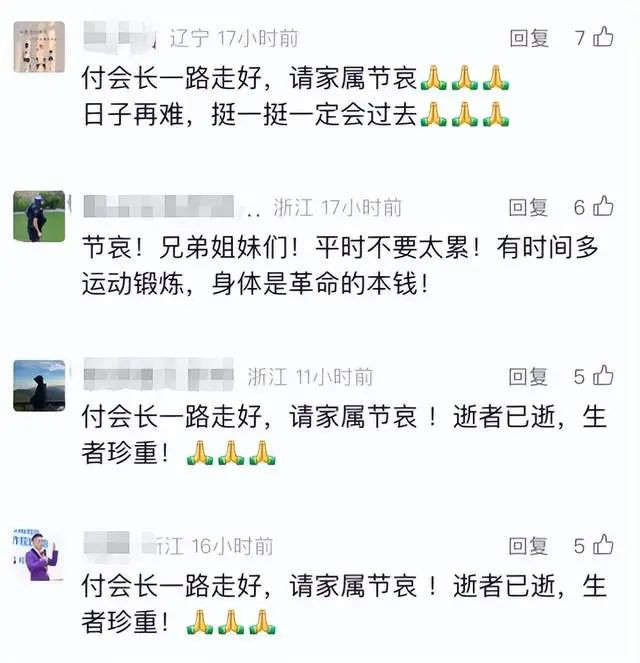This screenshot has height=663, width=640.
Task: Reply to the Zhejiang comment posted 16小时前
Action: (529, 546)
